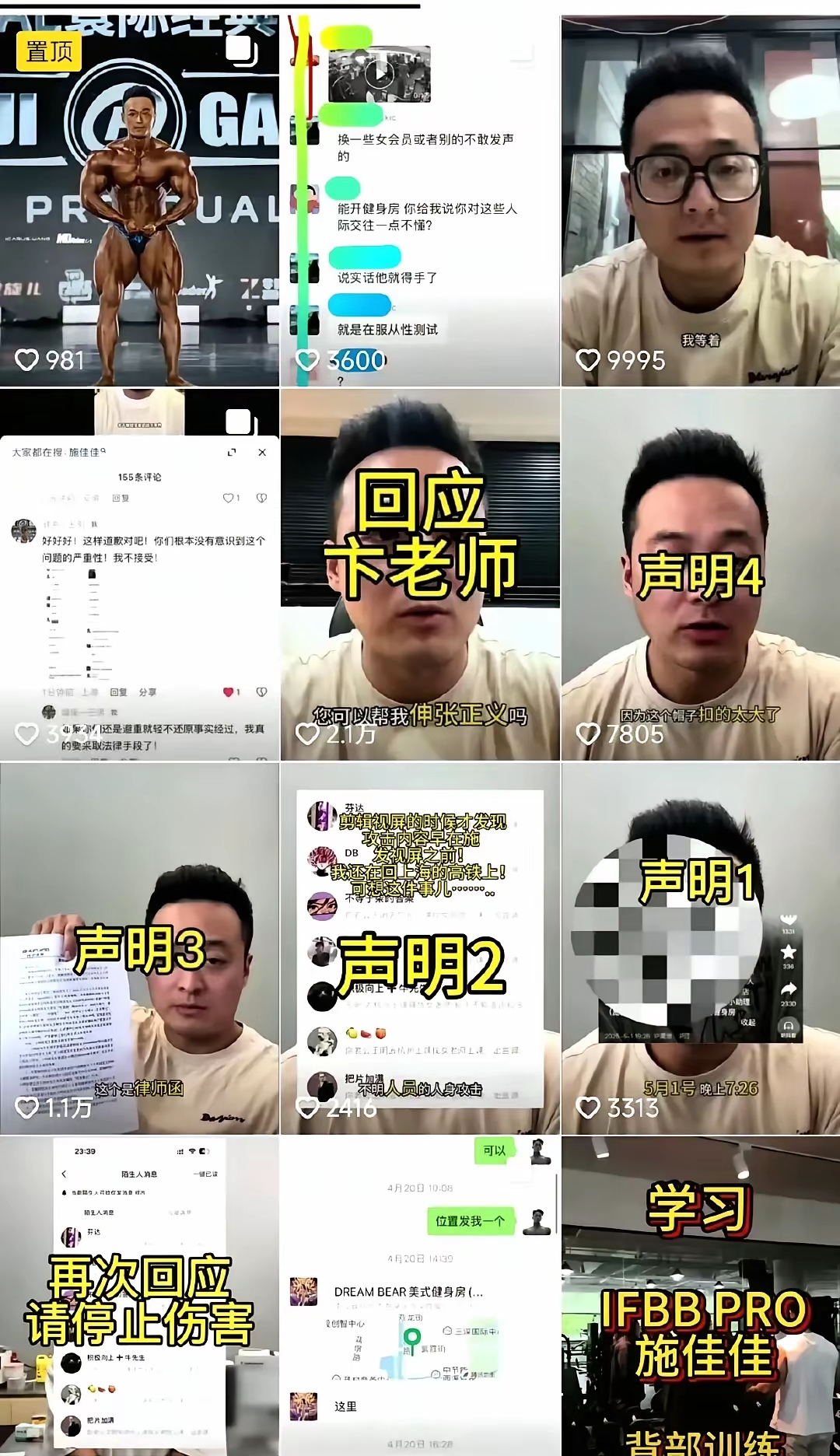The height and width of the screenshot is (1456, 840).
Task: Play the 声明3 lawyer letter video
Action: 139,949
